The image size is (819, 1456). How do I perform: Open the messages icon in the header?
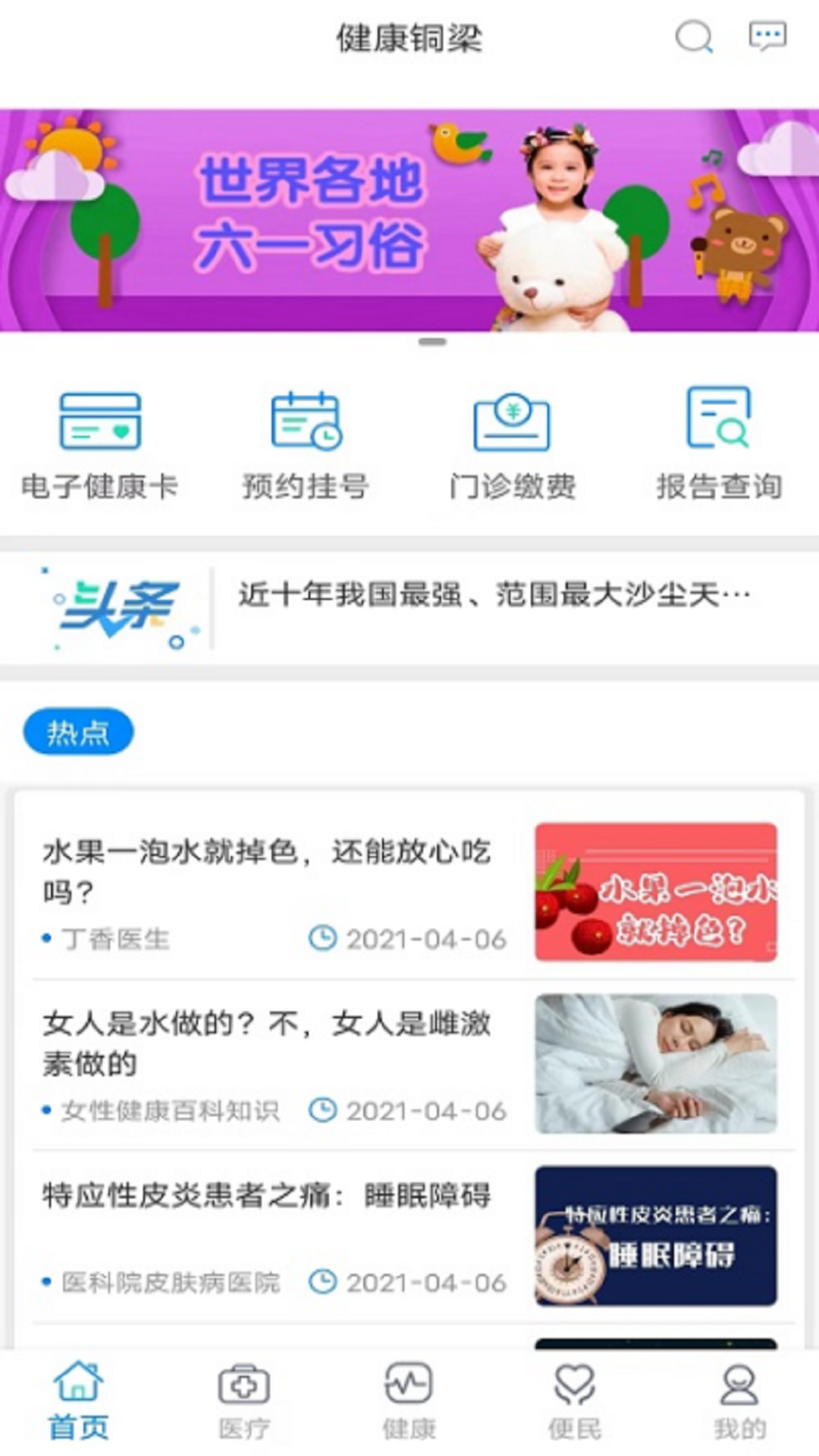pyautogui.click(x=767, y=36)
